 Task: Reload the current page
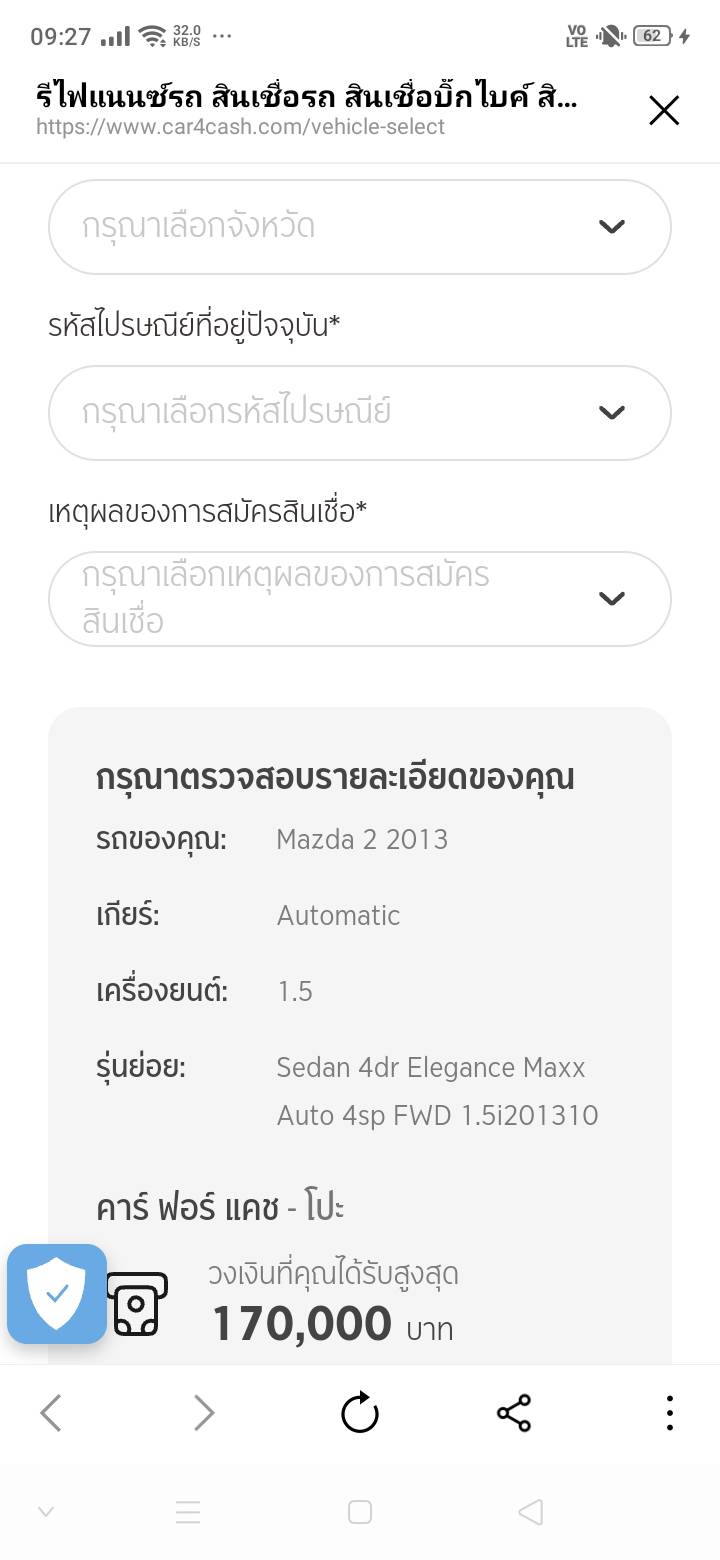360,1413
